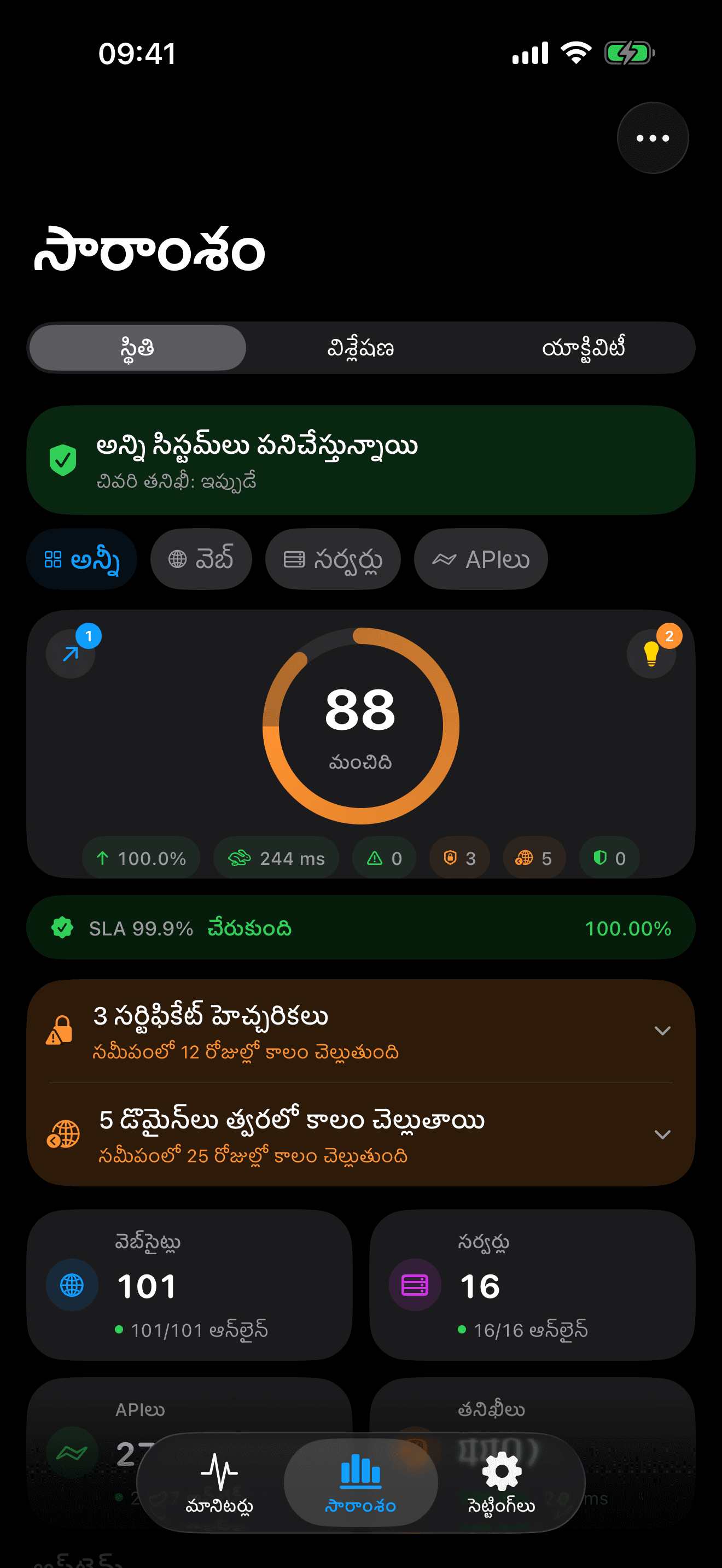Enable the సర్వర్లు filter chip
The height and width of the screenshot is (1568, 722).
pyautogui.click(x=333, y=559)
